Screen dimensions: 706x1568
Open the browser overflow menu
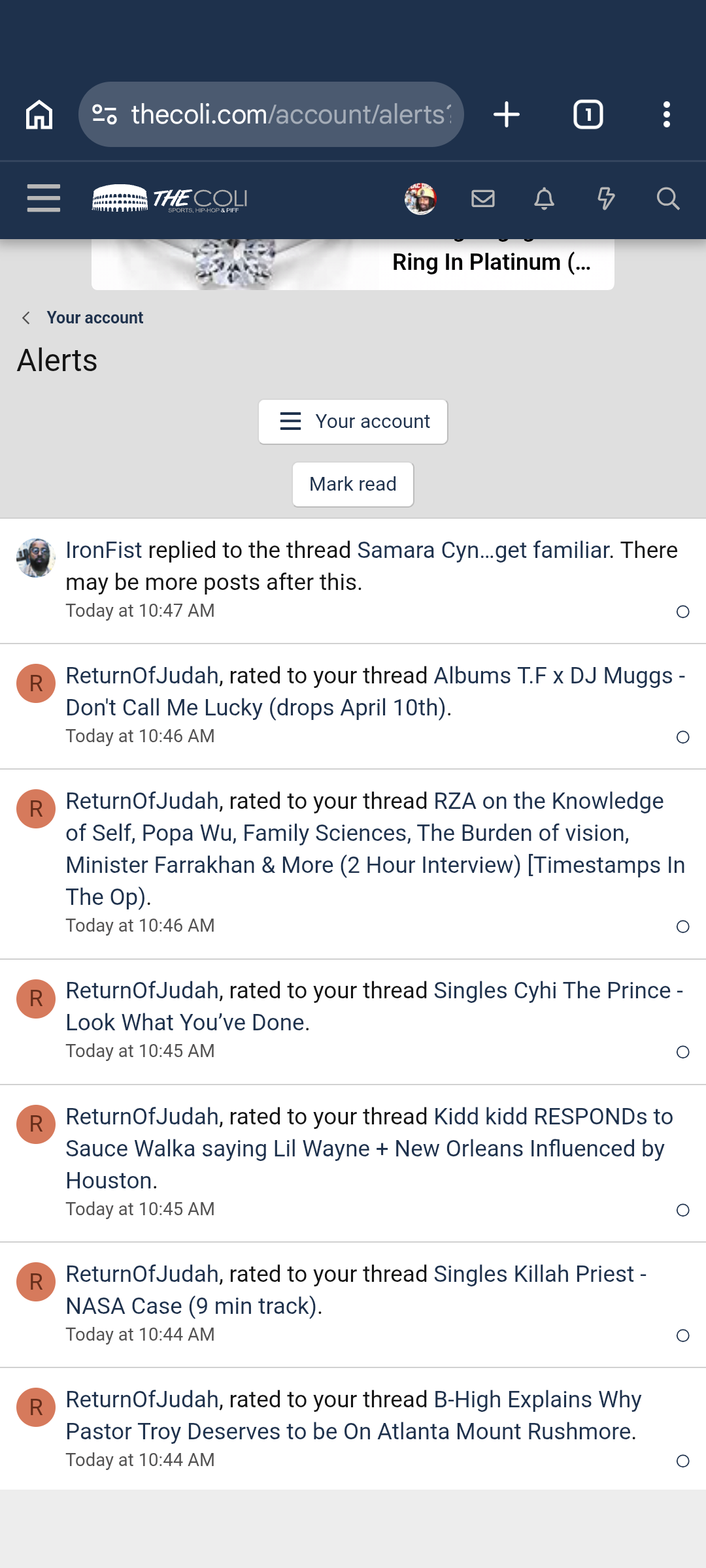click(x=666, y=115)
